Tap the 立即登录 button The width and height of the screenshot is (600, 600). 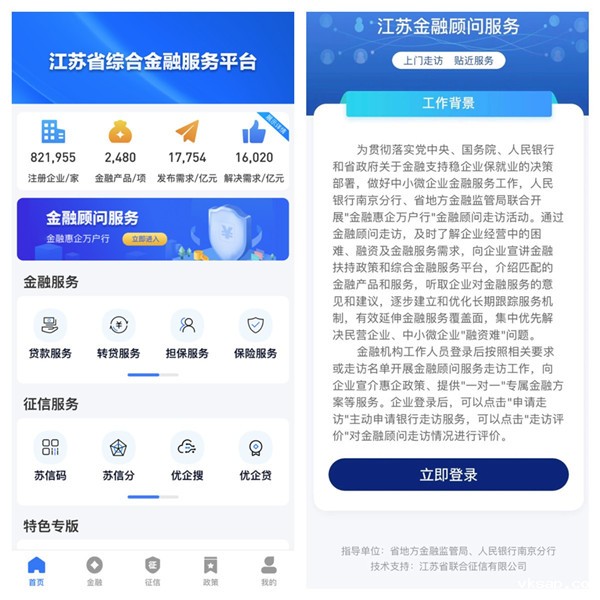[448, 474]
